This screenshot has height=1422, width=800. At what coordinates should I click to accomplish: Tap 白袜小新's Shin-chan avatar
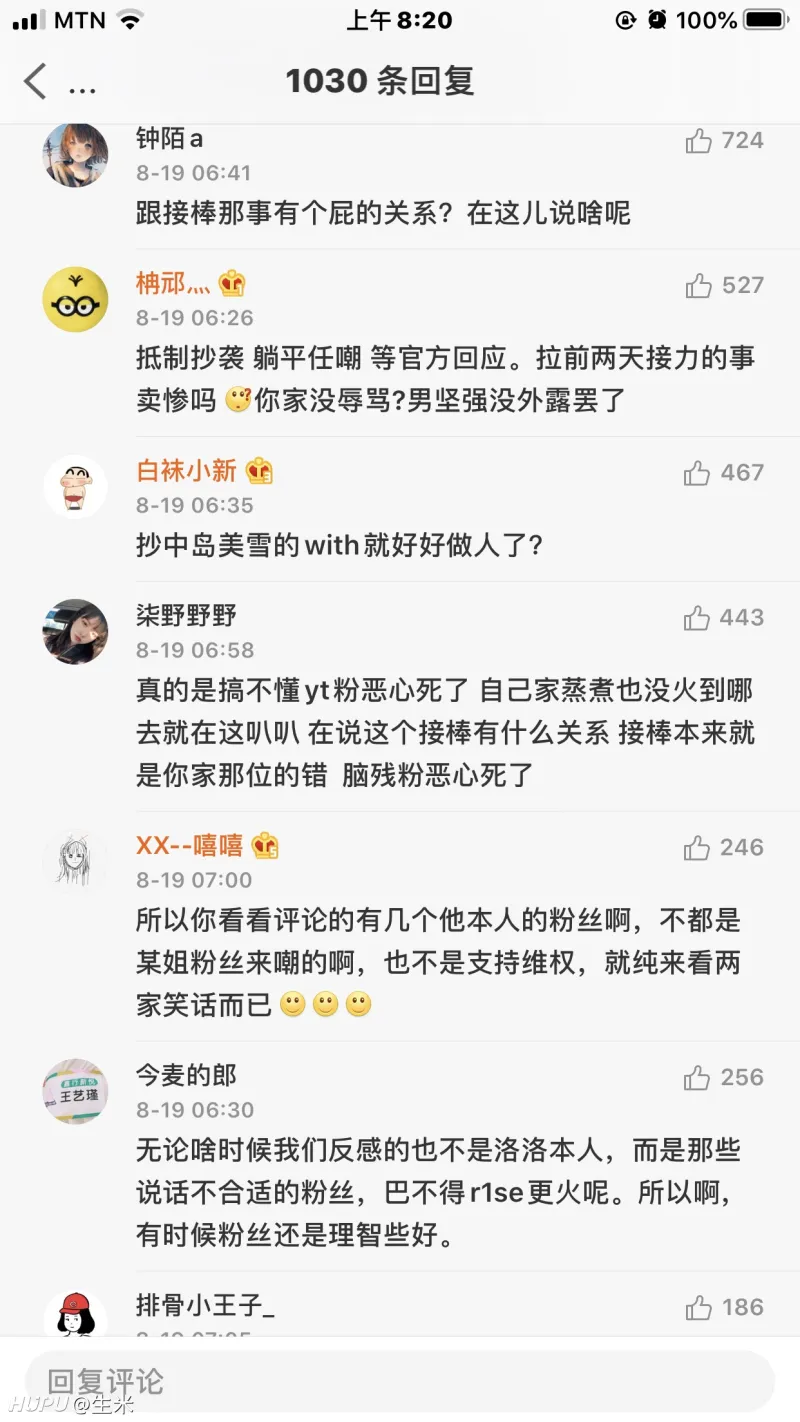click(75, 487)
